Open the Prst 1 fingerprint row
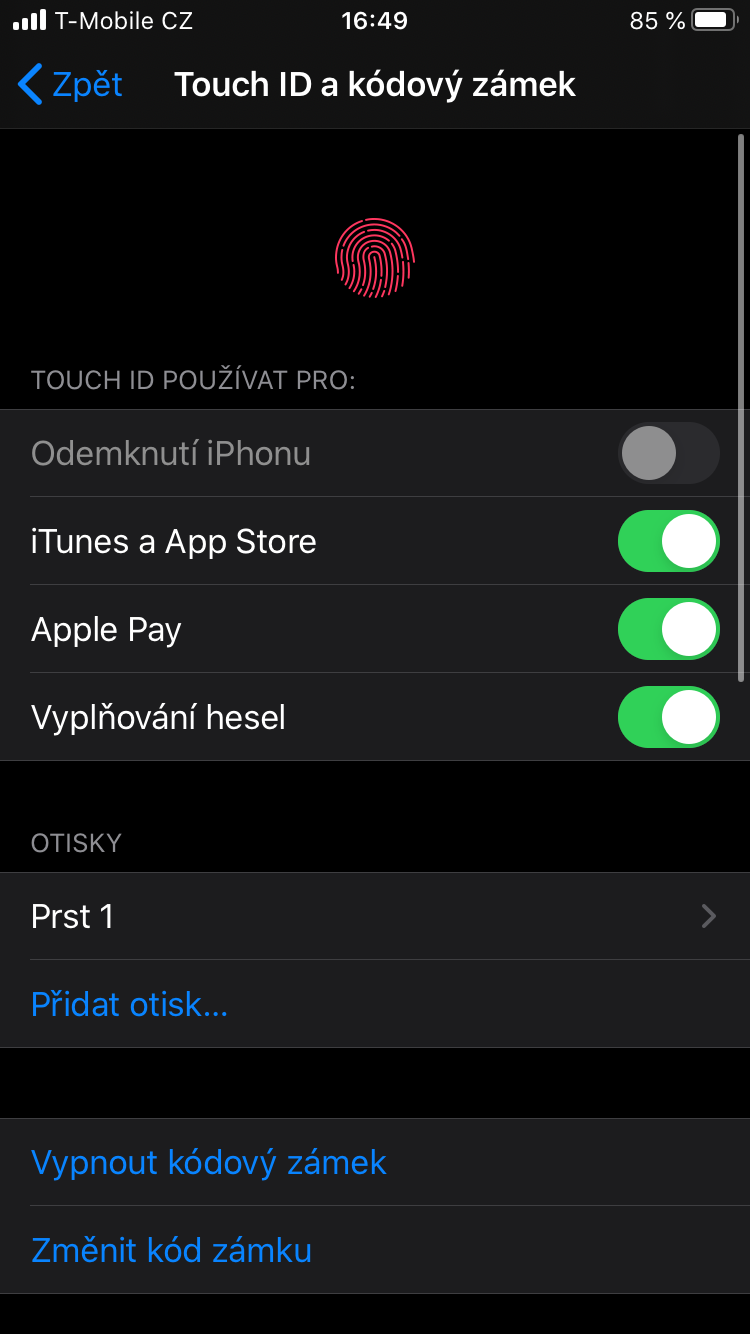 click(374, 916)
